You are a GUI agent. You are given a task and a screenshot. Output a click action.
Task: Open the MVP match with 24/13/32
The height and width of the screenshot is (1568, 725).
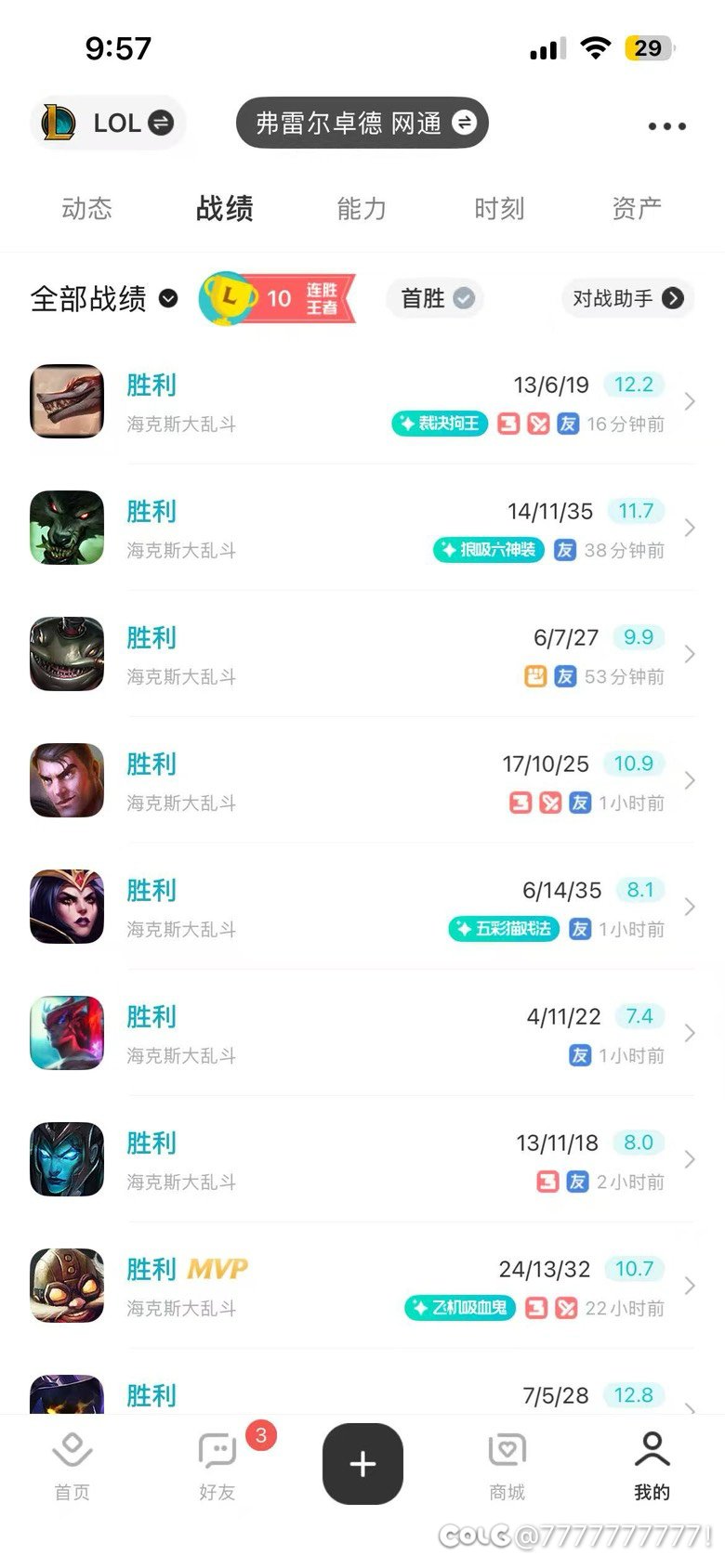click(x=362, y=1287)
